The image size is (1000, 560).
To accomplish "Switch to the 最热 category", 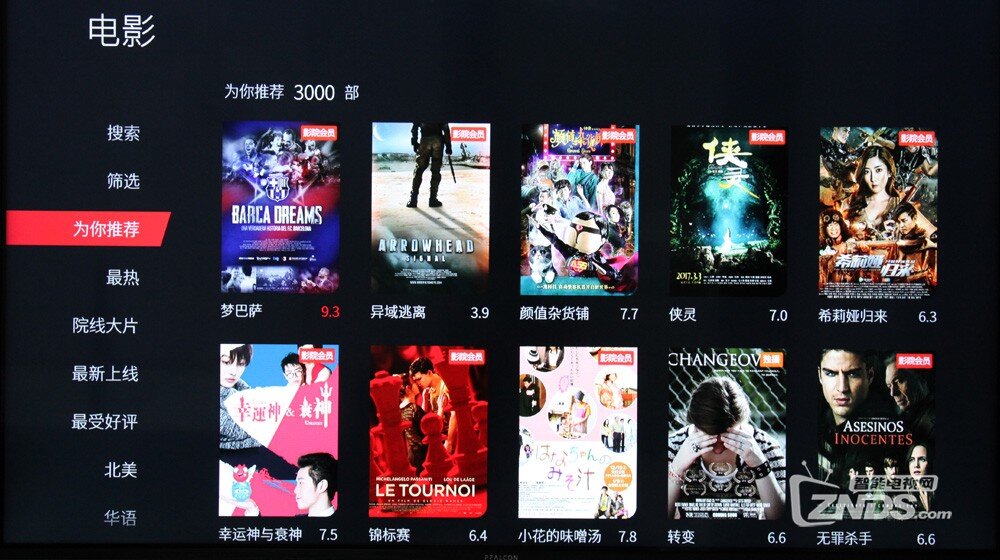I will click(123, 277).
